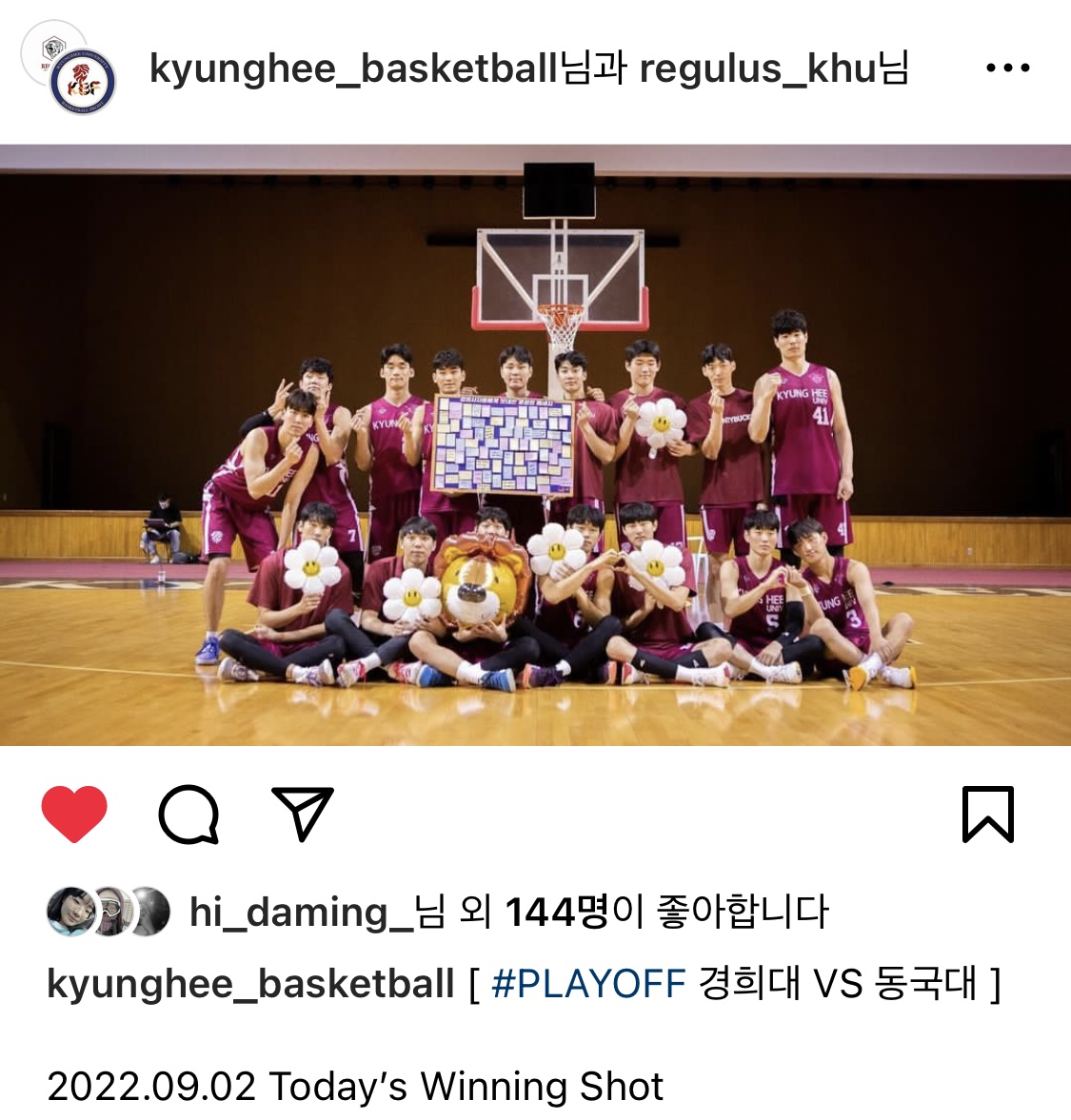Open comments with the speech bubble icon

click(x=188, y=815)
